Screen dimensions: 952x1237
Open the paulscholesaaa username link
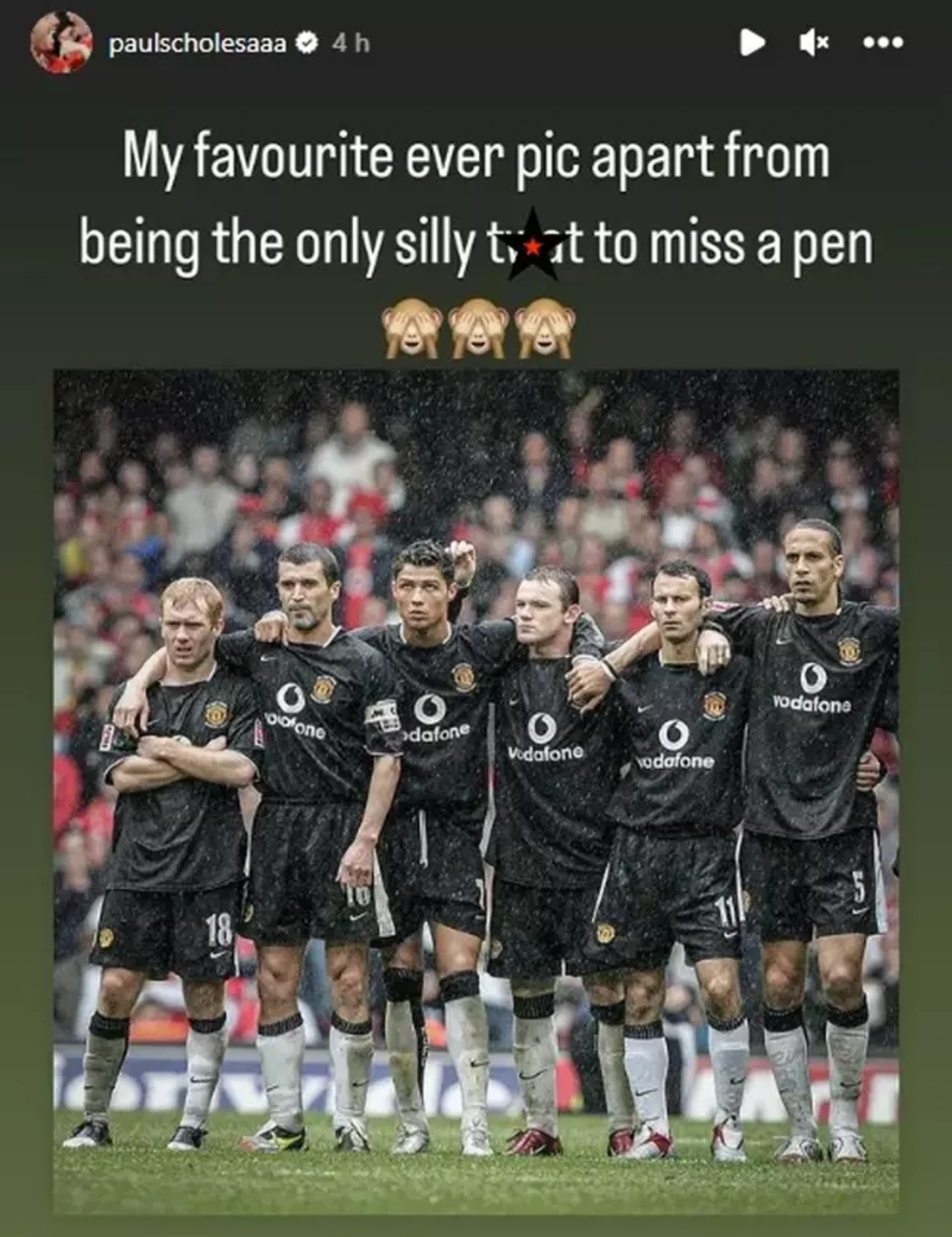[197, 44]
